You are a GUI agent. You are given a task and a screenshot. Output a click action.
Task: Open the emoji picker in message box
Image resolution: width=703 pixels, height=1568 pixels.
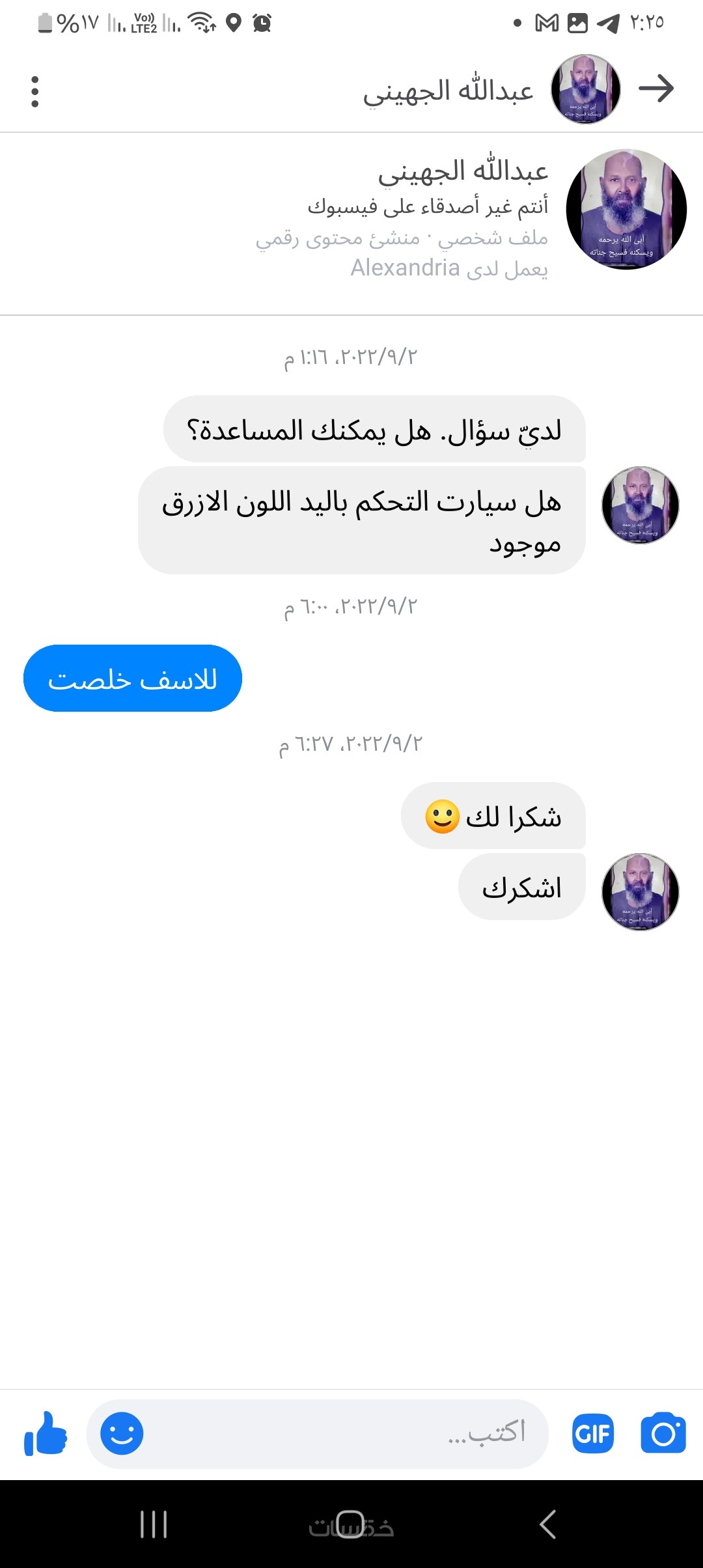click(x=122, y=1433)
